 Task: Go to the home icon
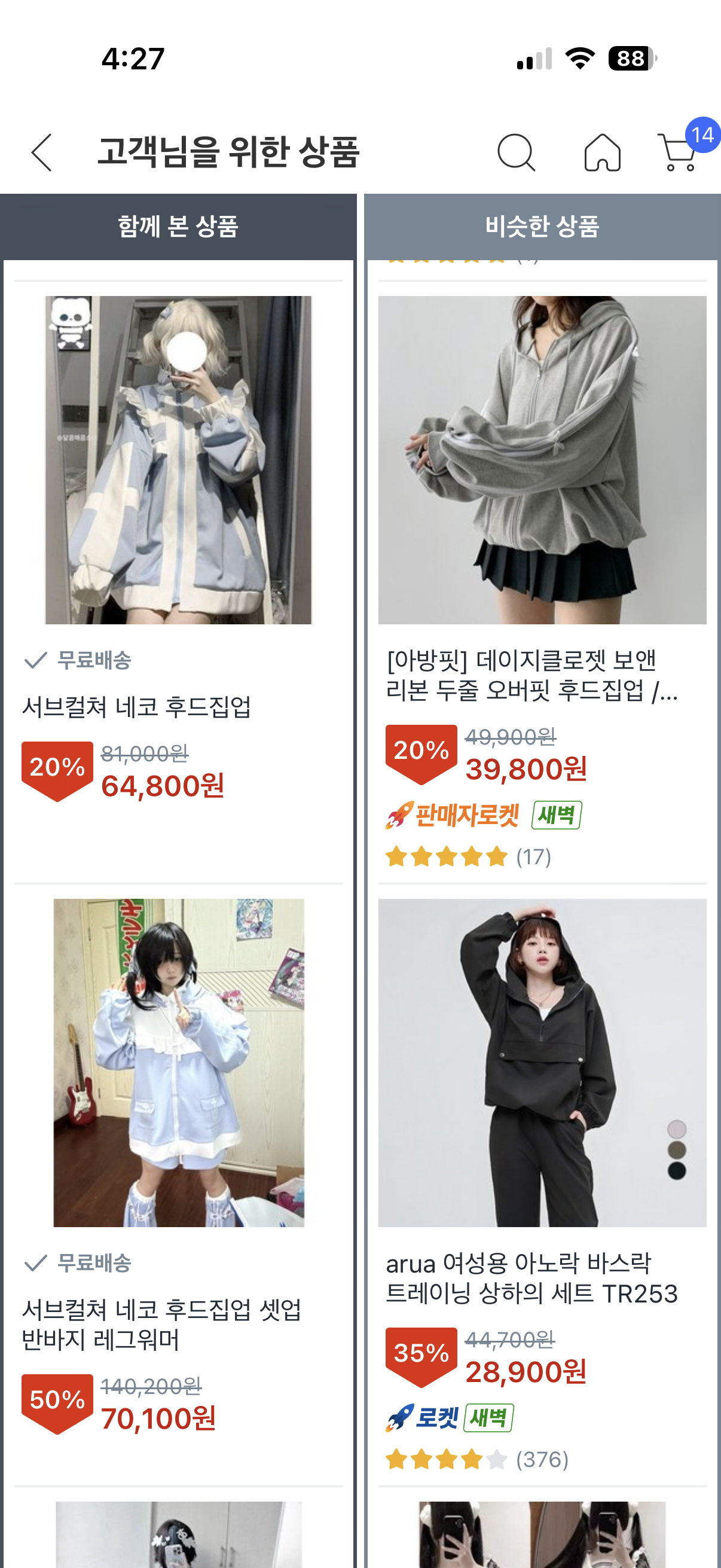click(x=602, y=152)
